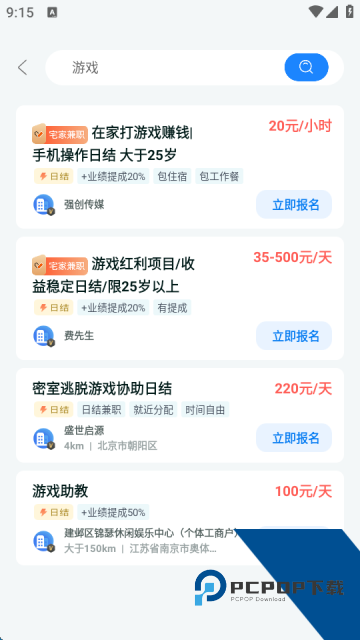This screenshot has width=360, height=640.
Task: Go back using the arrow icon
Action: click(22, 67)
